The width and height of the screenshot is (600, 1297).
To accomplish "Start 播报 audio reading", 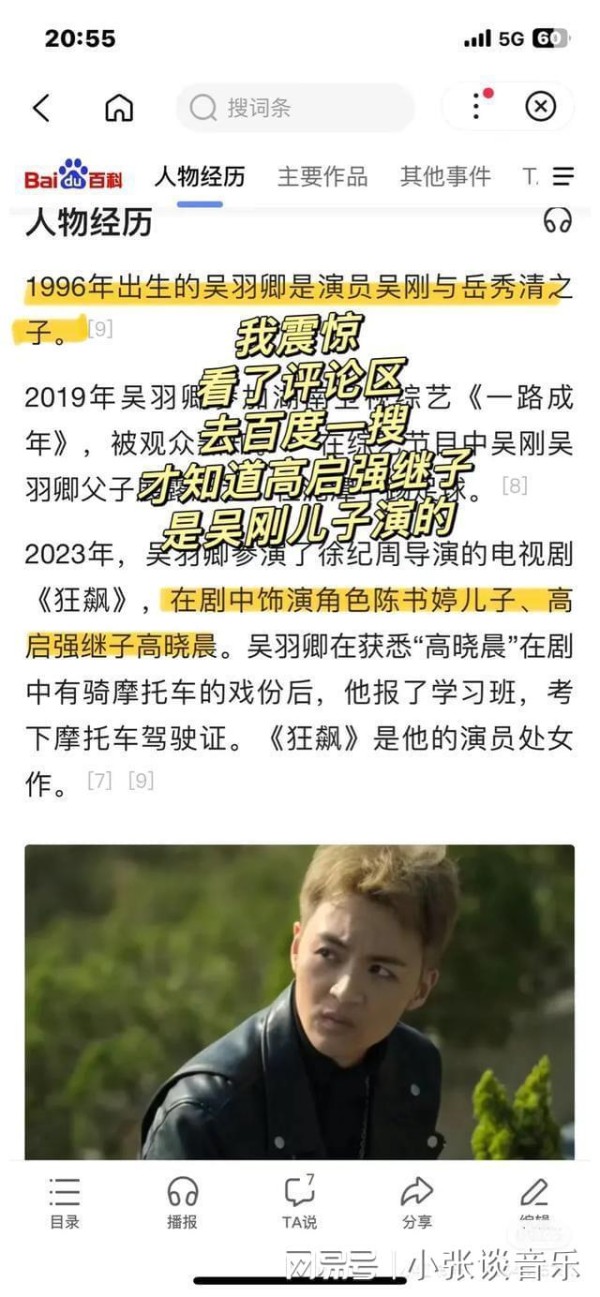I will (182, 1201).
